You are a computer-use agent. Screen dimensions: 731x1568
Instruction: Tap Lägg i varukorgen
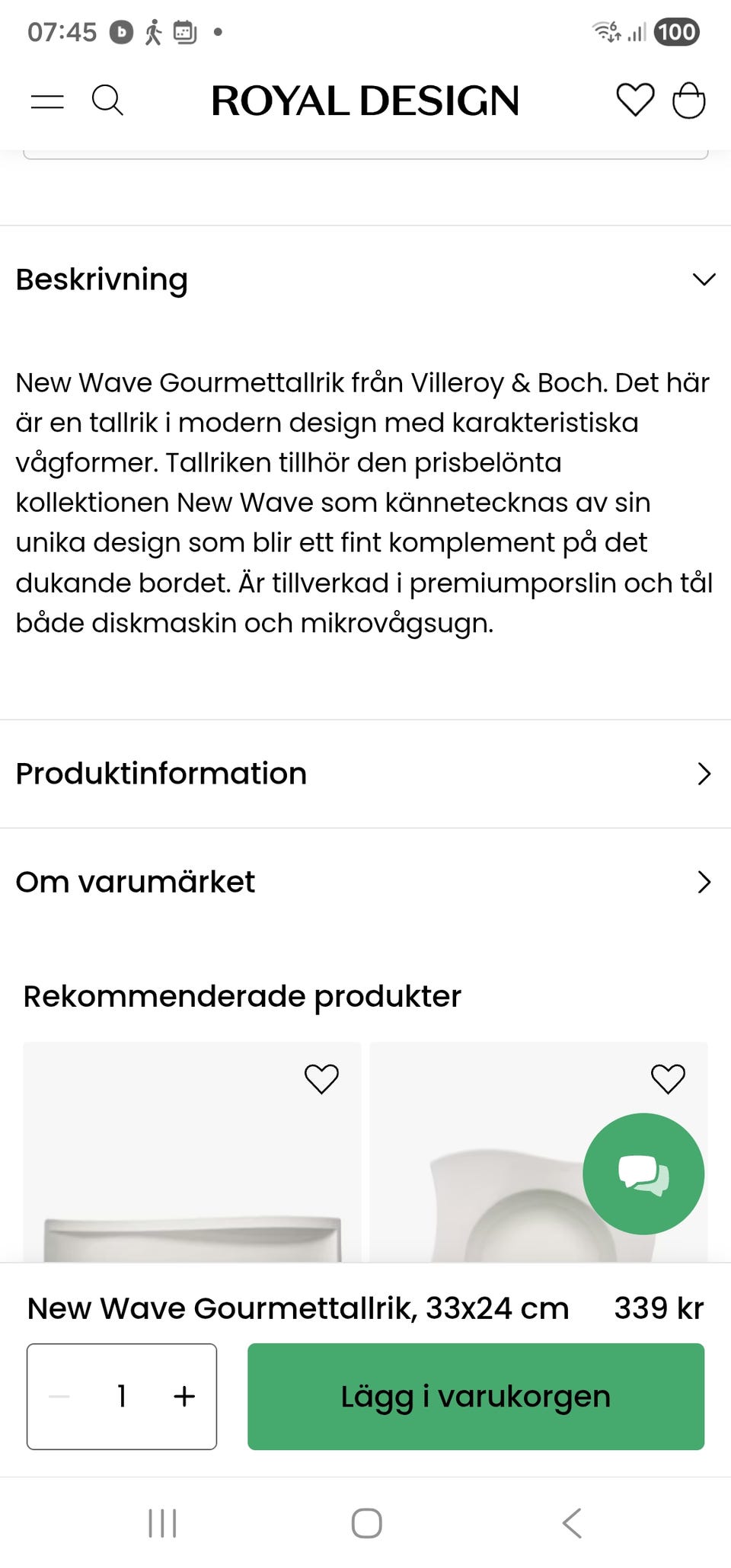(x=475, y=1396)
